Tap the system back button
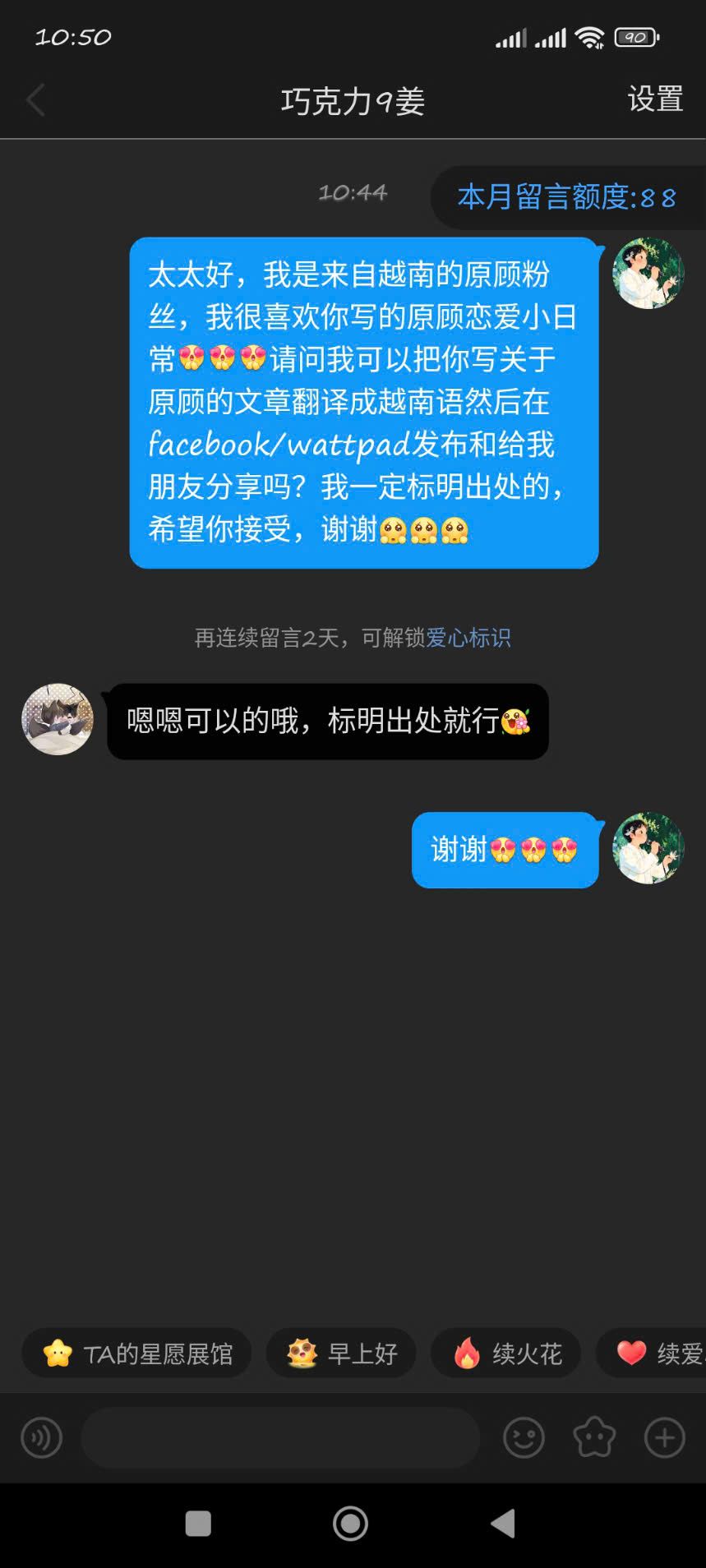Viewport: 706px width, 1568px height. pos(503,1524)
